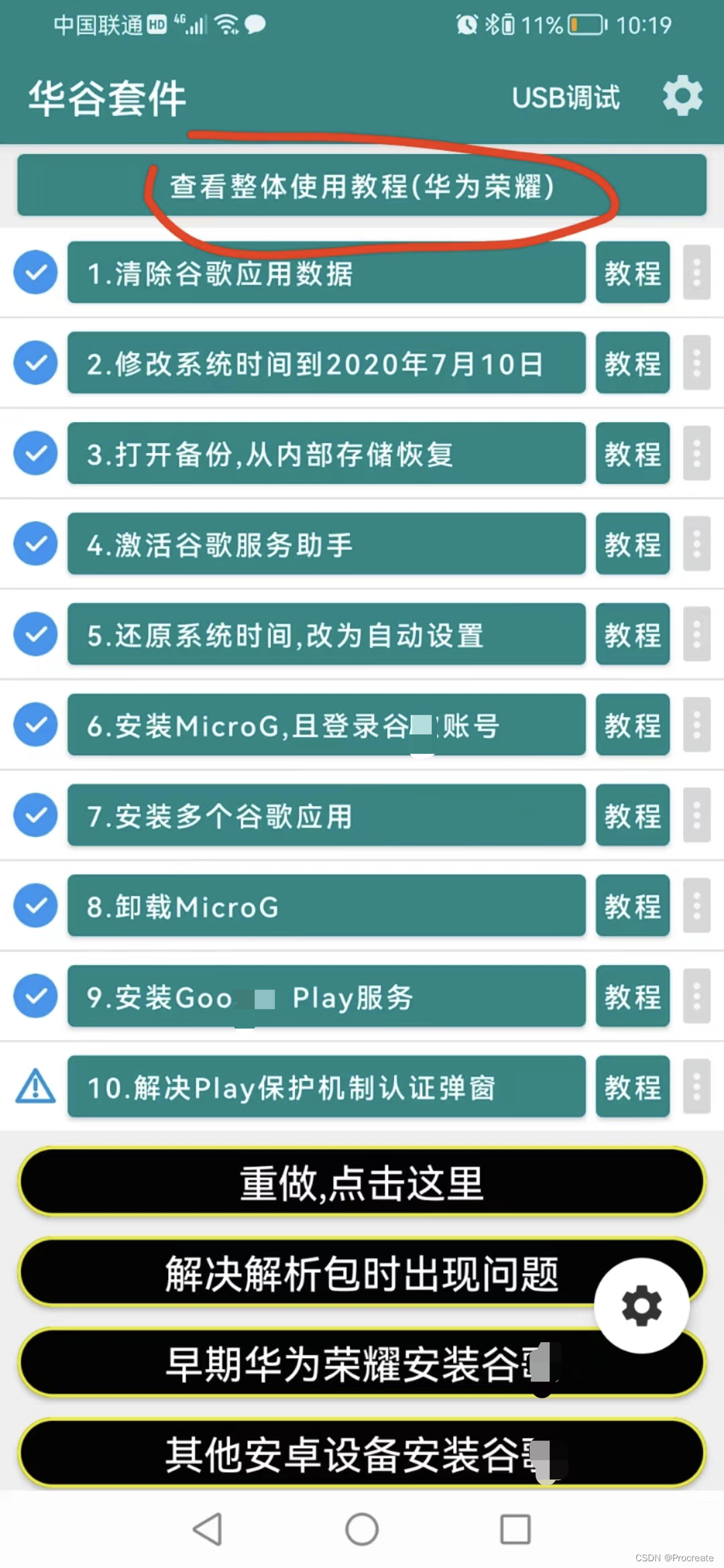Screen dimensions: 724x1568
Task: Select USB调试 in the top bar
Action: point(565,98)
